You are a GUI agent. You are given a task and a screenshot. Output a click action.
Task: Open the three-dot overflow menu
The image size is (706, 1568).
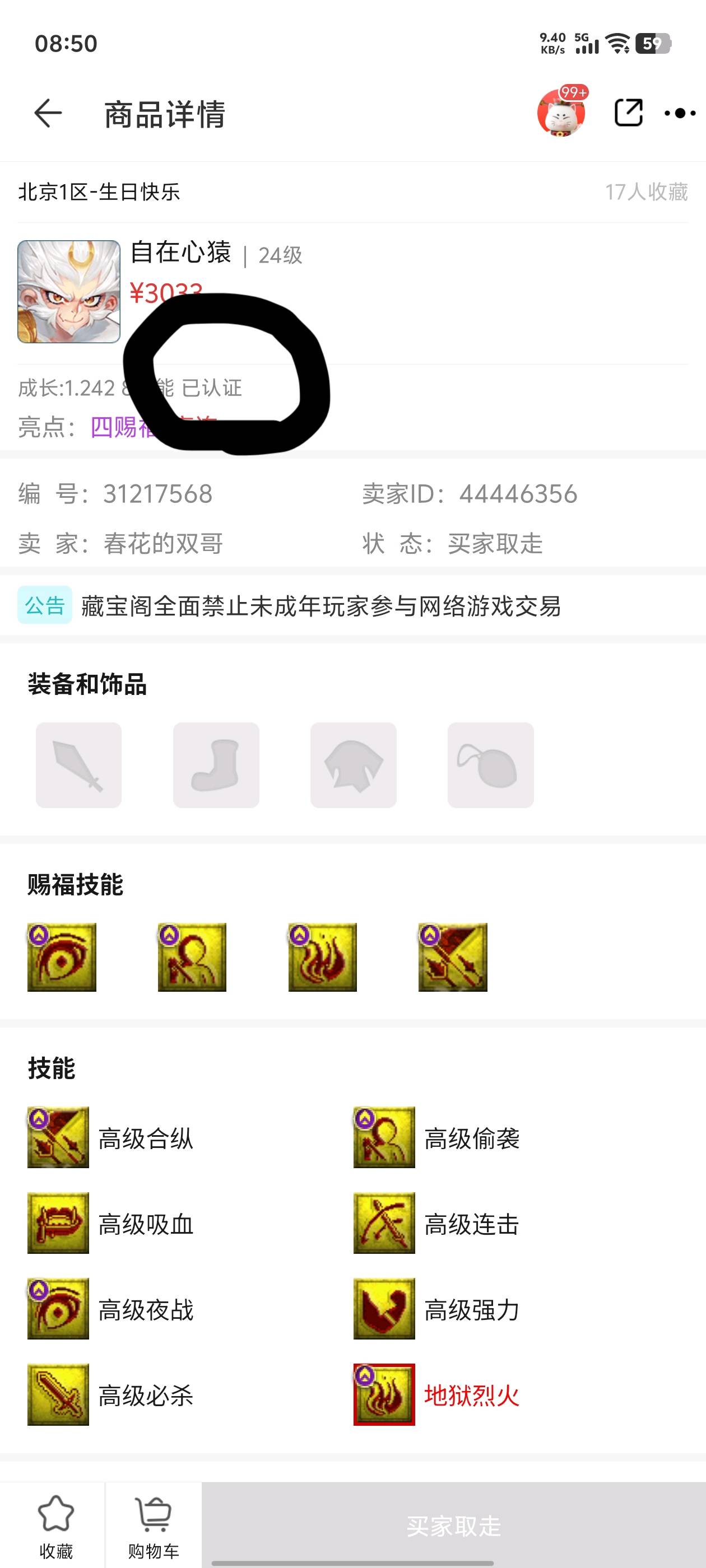pyautogui.click(x=680, y=113)
